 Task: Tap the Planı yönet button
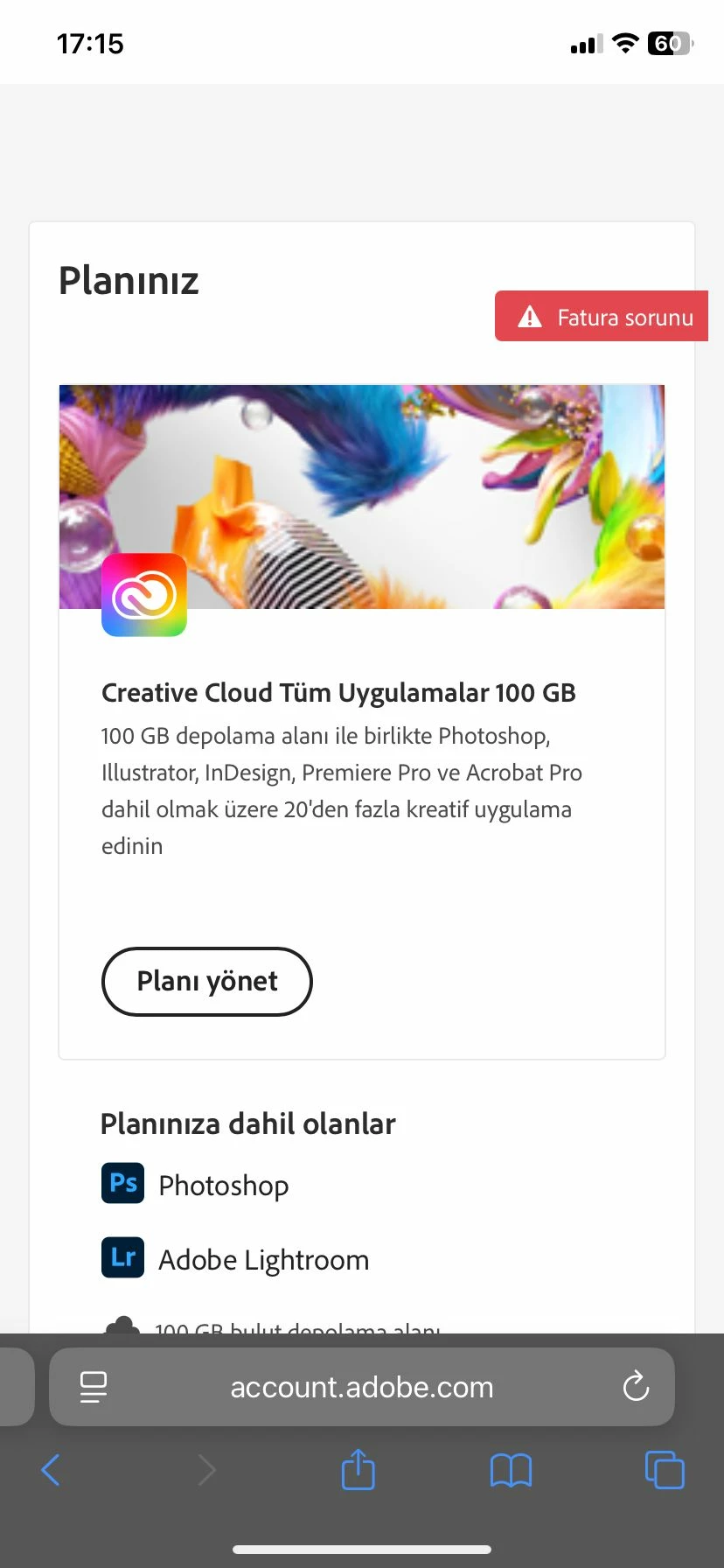(x=207, y=982)
